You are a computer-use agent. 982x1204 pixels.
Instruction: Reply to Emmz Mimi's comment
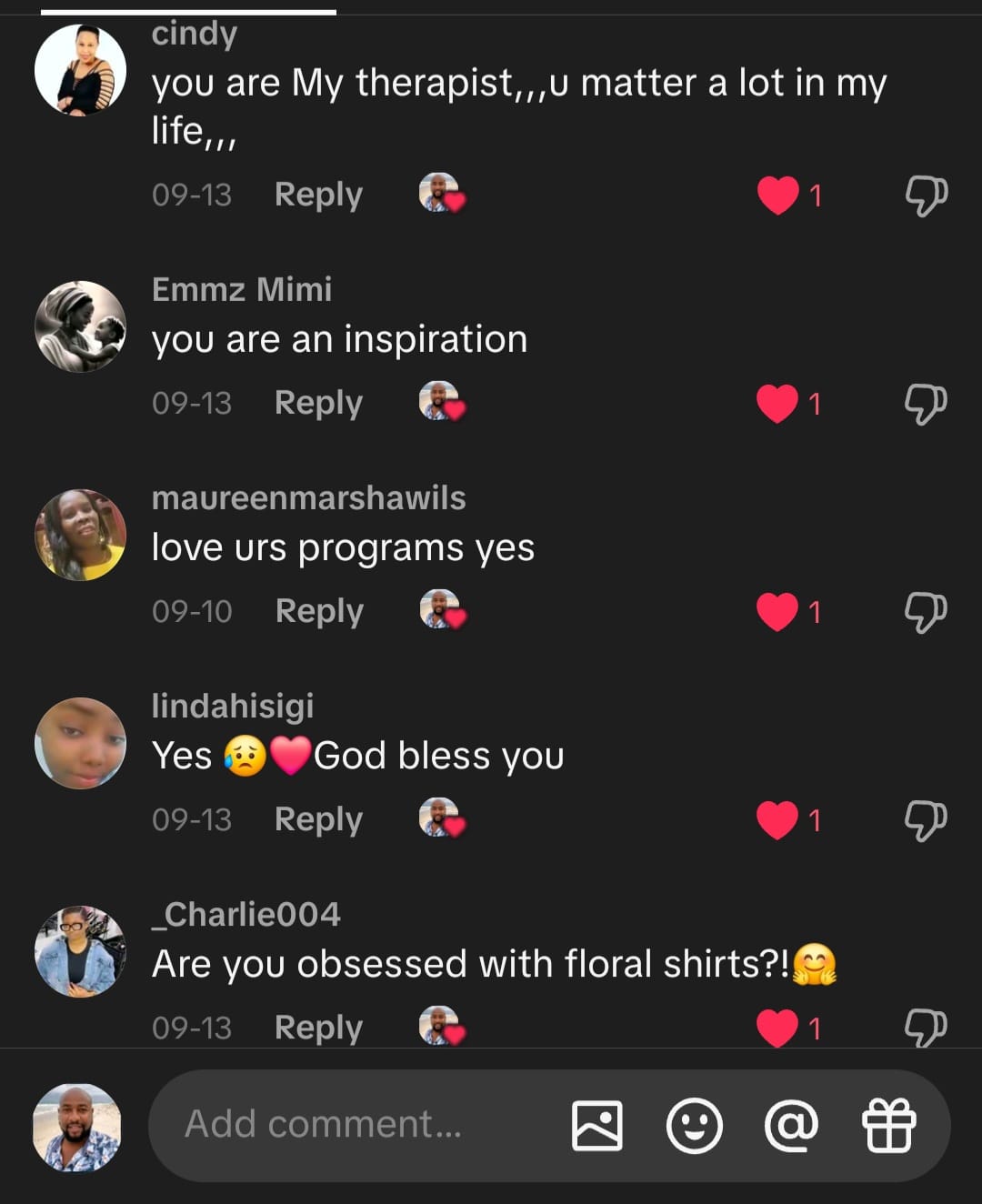pyautogui.click(x=318, y=403)
